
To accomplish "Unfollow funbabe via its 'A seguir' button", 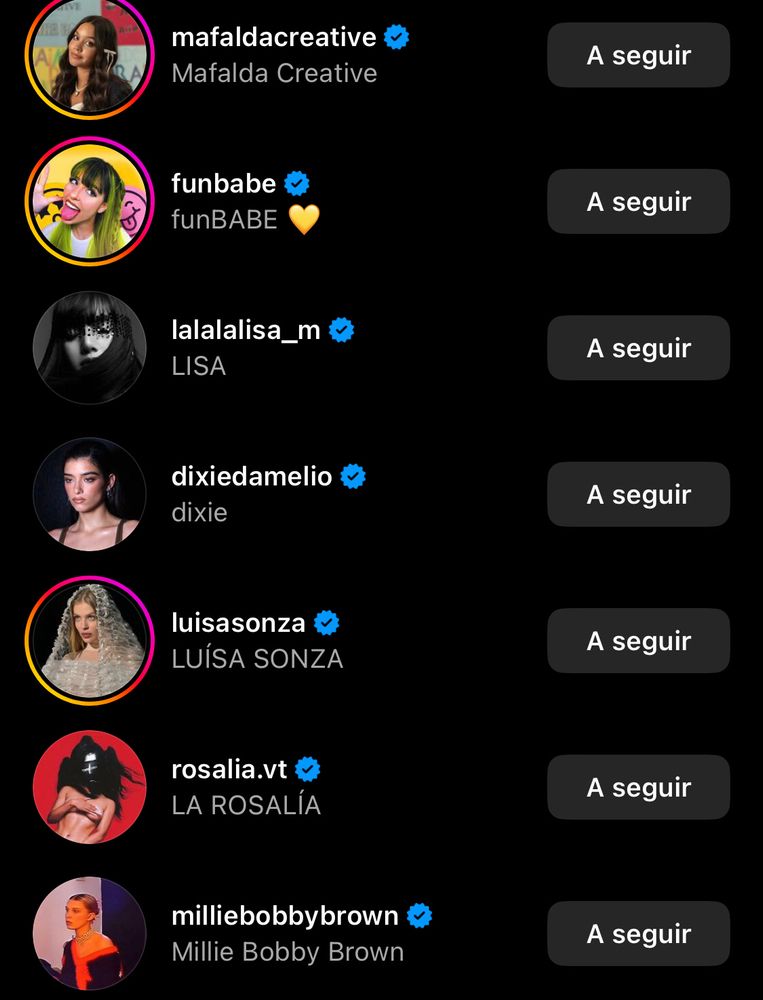I will [x=638, y=201].
